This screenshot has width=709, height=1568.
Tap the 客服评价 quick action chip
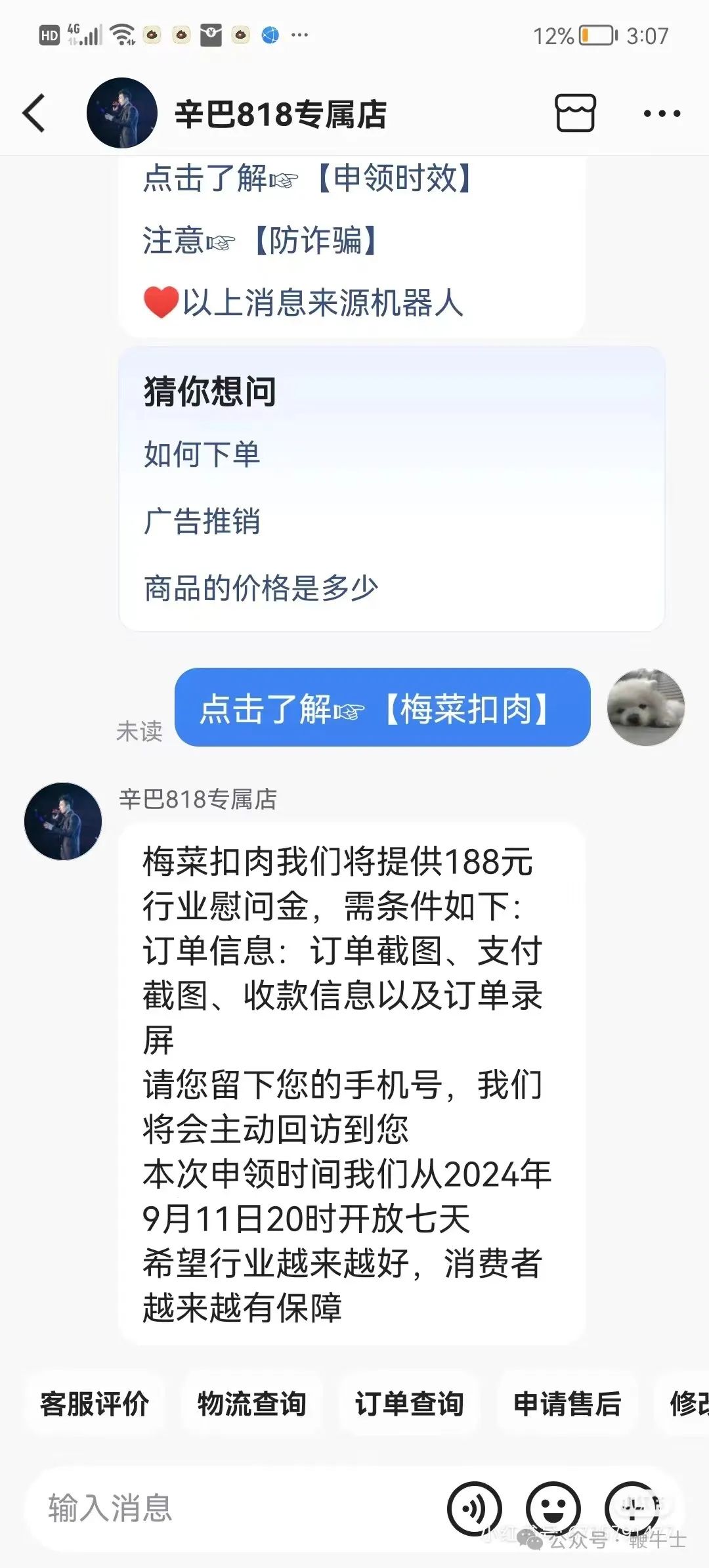point(95,1404)
